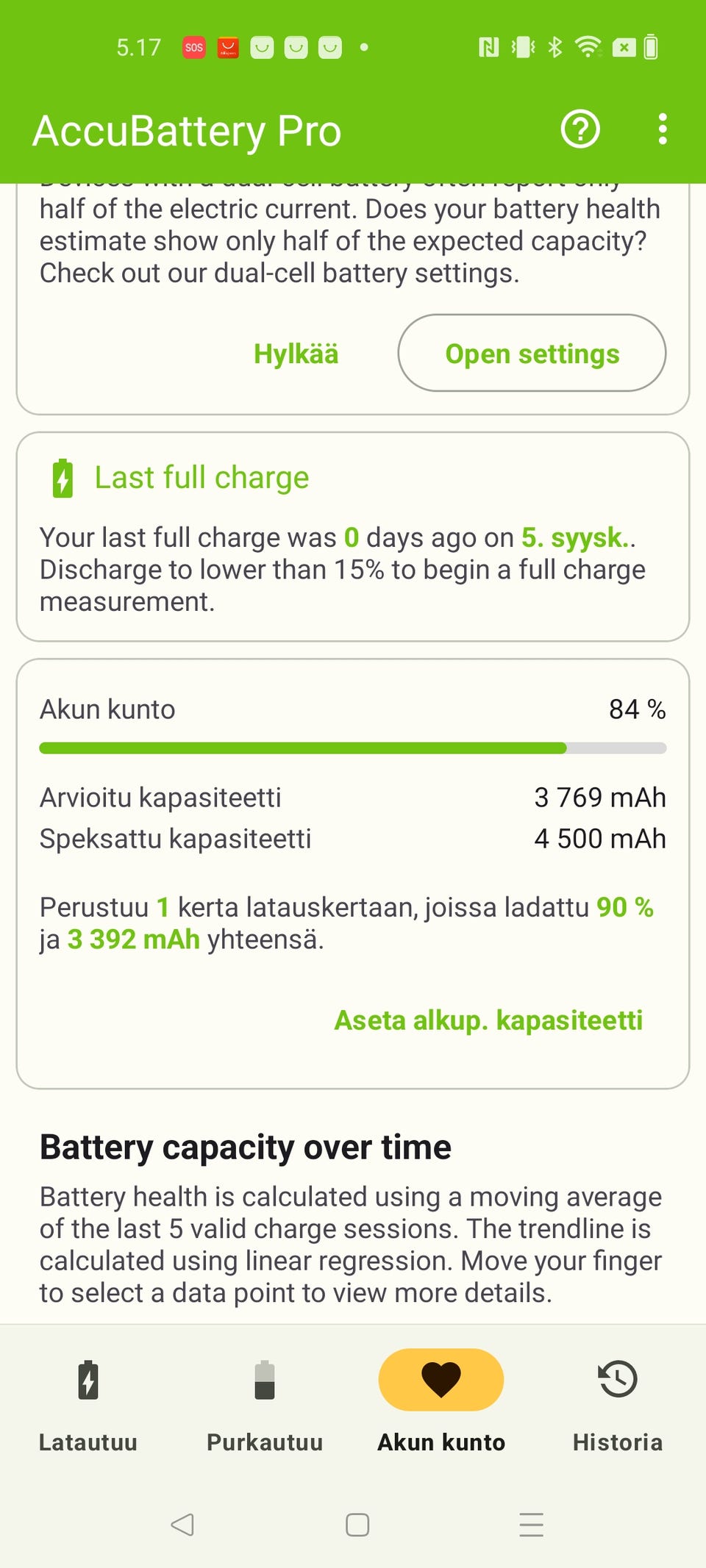Tap Open settings for dual-cell battery
Viewport: 706px width, 1568px height.
coord(532,354)
